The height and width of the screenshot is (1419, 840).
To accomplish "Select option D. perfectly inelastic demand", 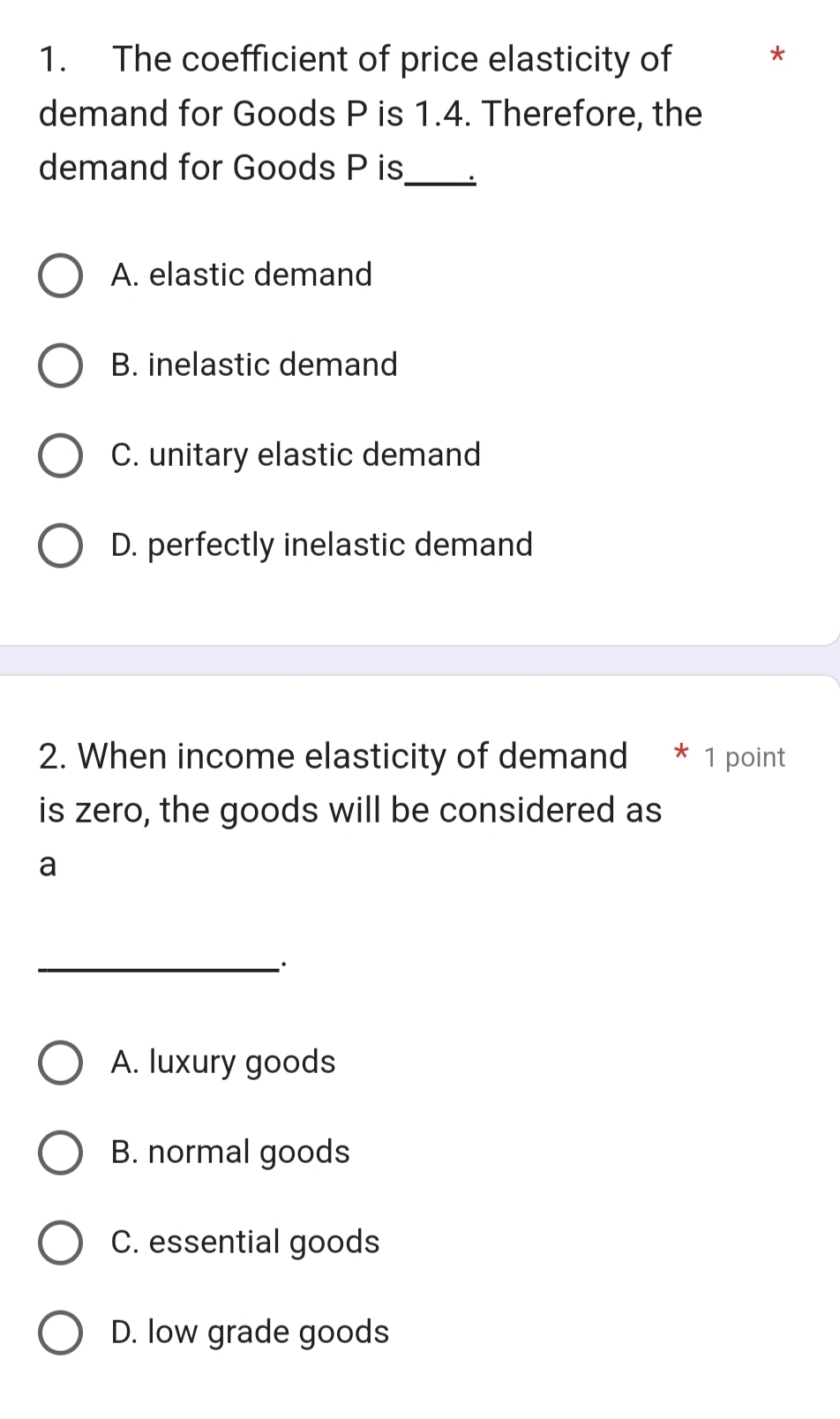I will pos(60,545).
